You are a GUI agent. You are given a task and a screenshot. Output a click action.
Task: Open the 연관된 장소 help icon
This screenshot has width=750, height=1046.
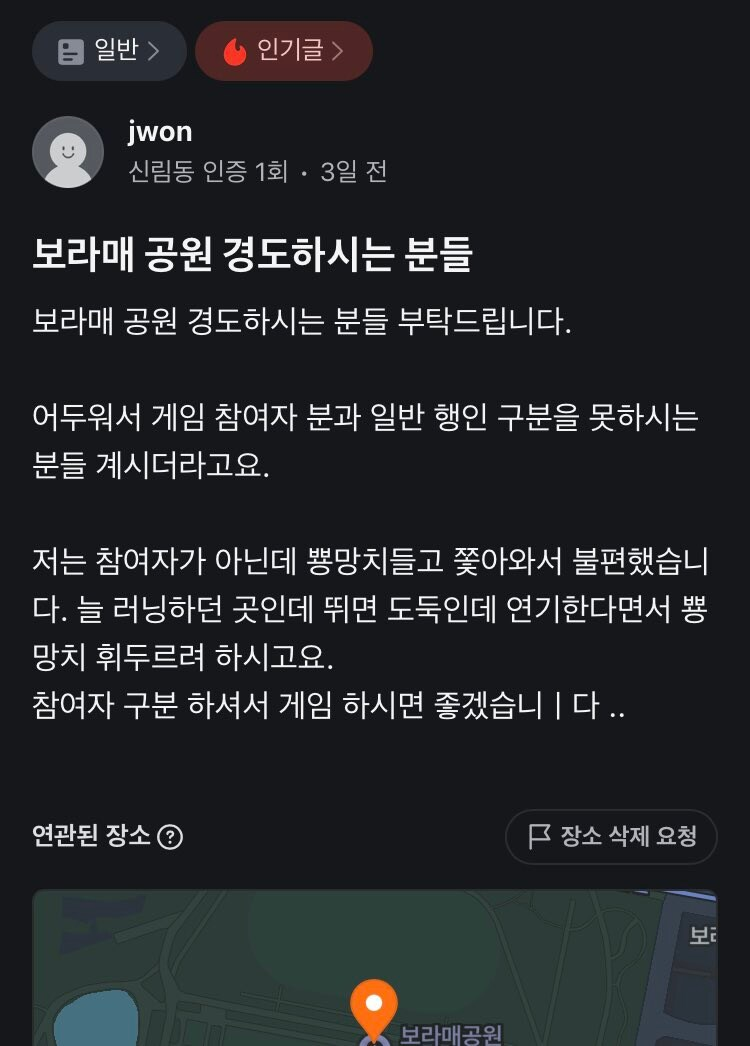pyautogui.click(x=171, y=836)
